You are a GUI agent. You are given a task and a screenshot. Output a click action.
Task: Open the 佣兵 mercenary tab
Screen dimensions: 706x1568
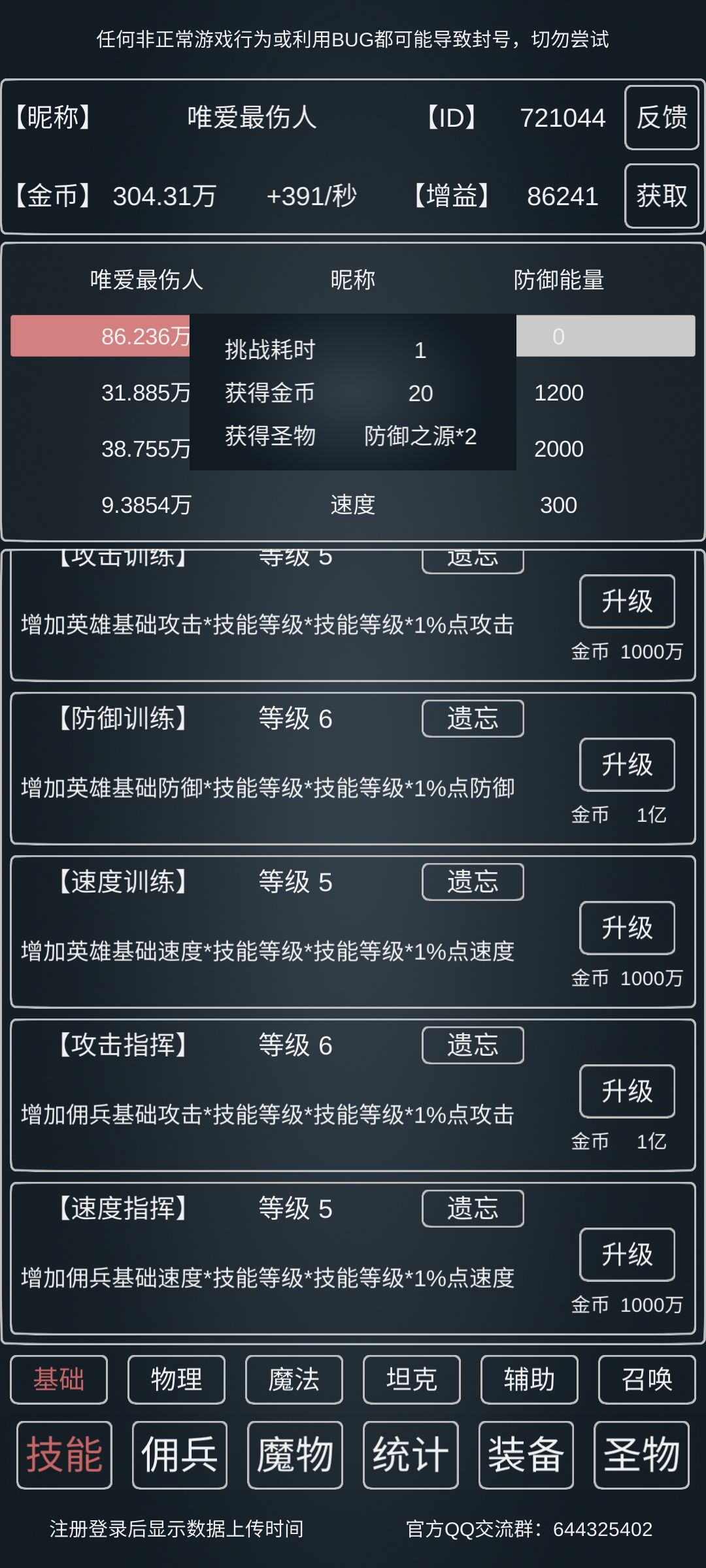[178, 1455]
